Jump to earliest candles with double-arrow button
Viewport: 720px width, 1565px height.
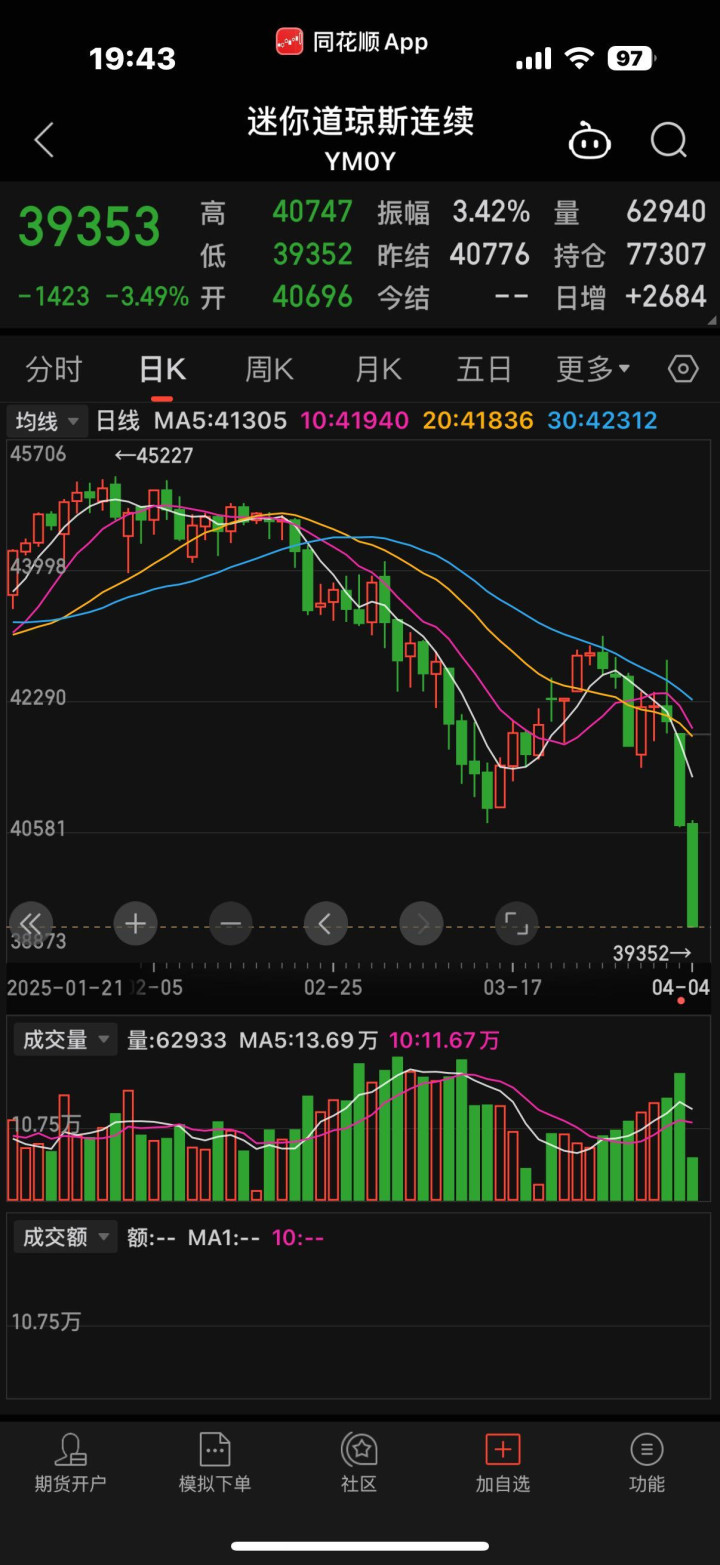coord(31,923)
